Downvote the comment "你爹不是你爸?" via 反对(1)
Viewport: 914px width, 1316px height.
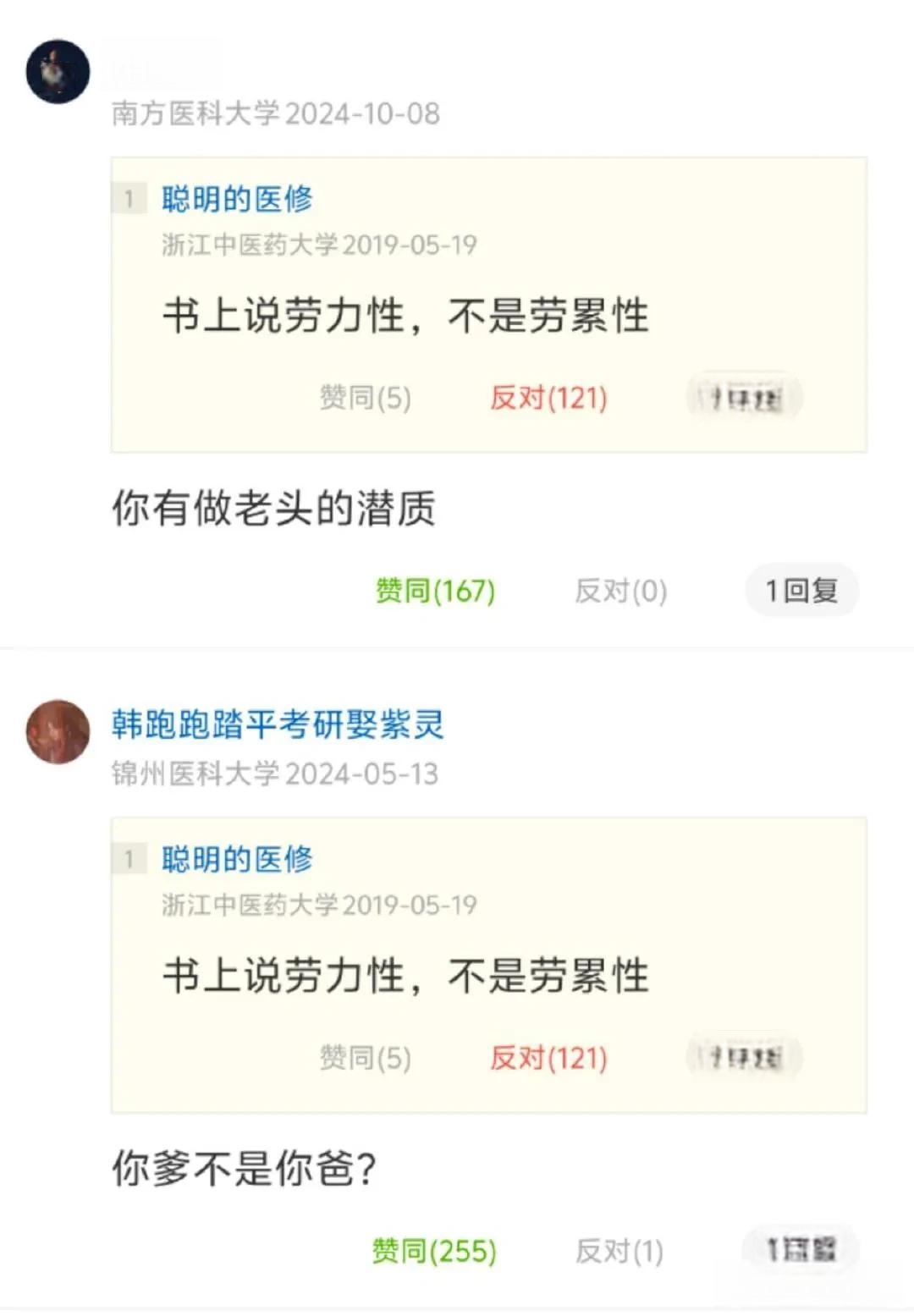(x=619, y=1251)
